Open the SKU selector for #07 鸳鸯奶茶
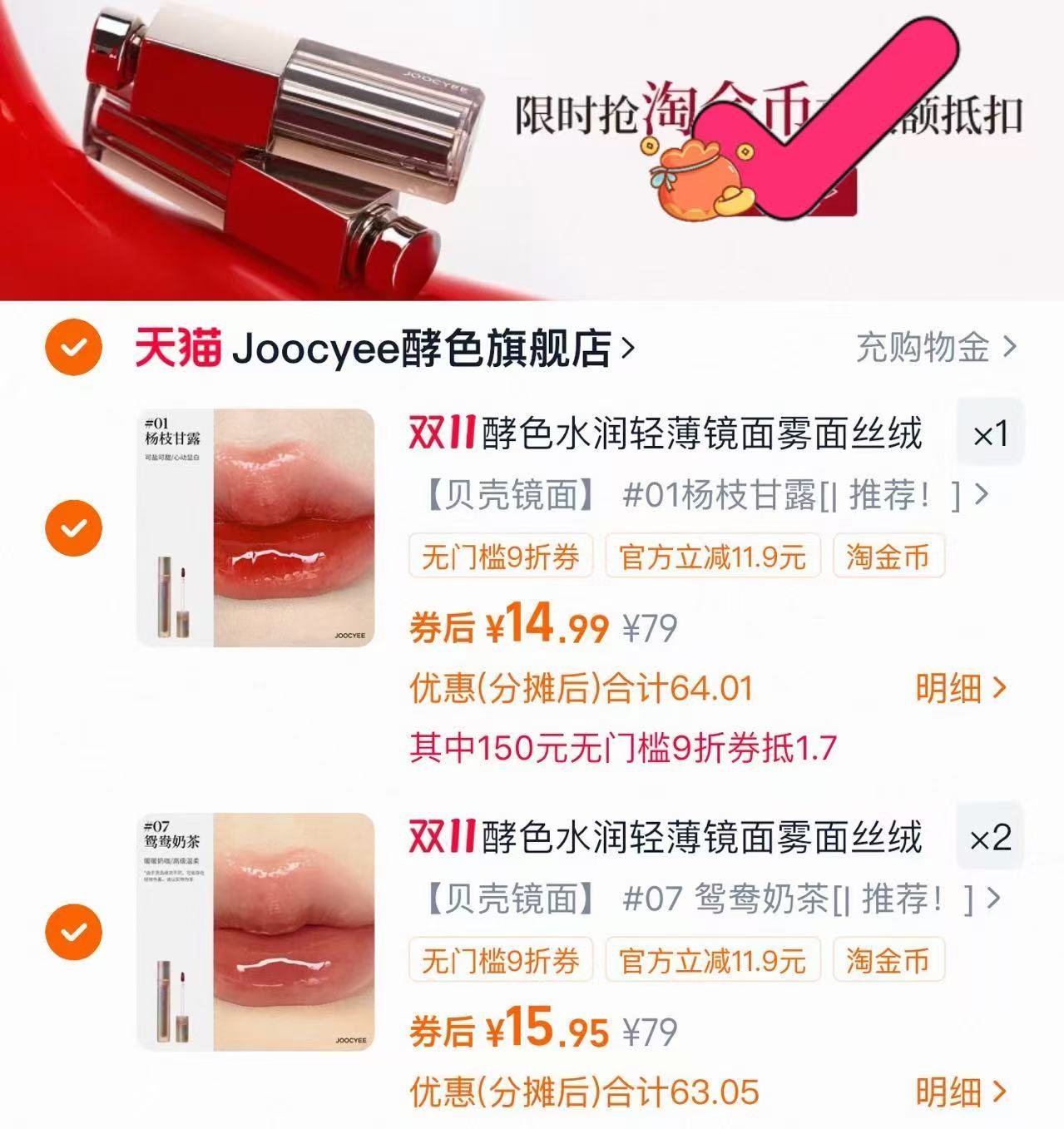 pyautogui.click(x=703, y=897)
